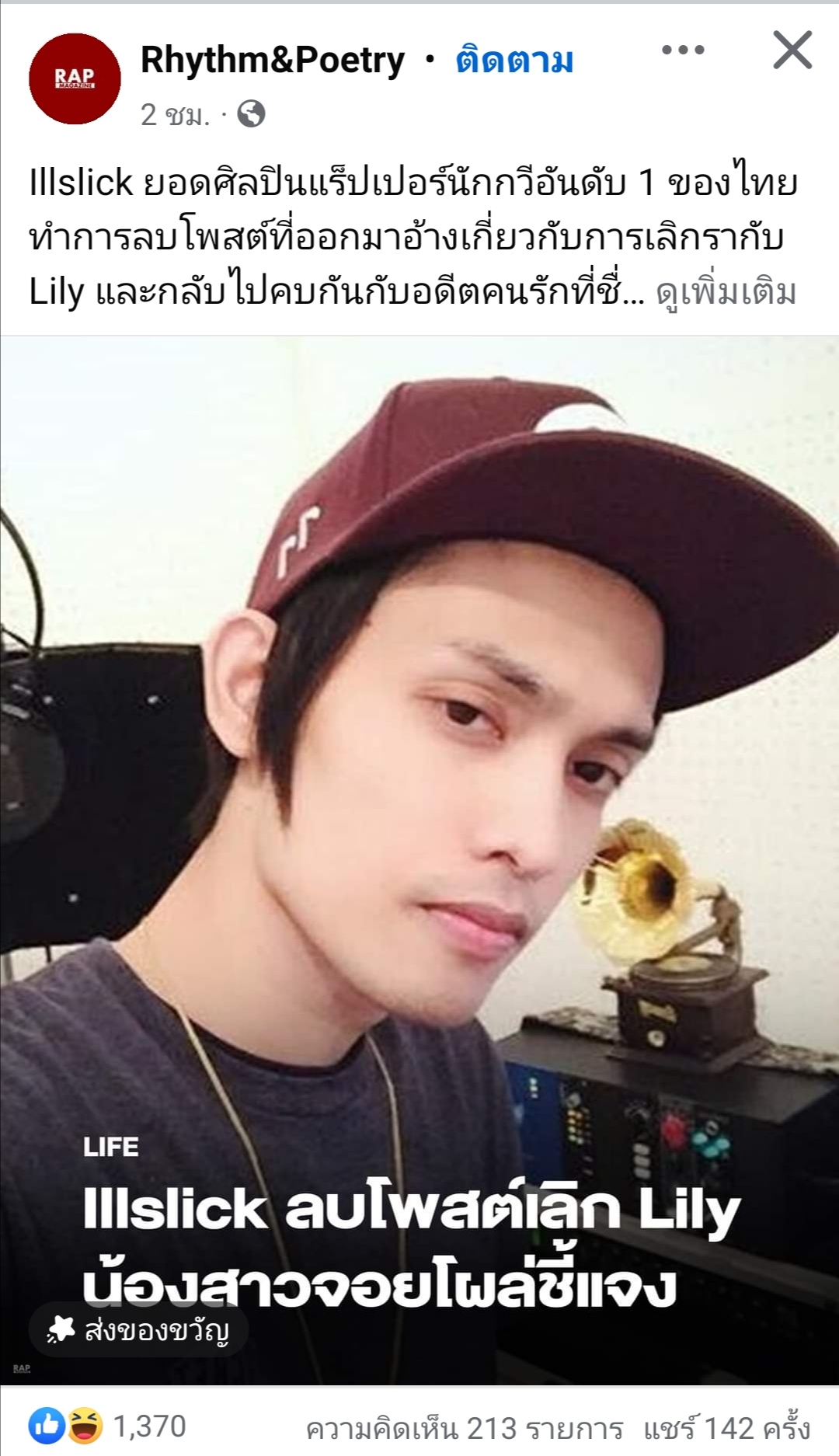View the 1,370 reactions list
Screen dimensions: 839x1456
coord(109,1426)
